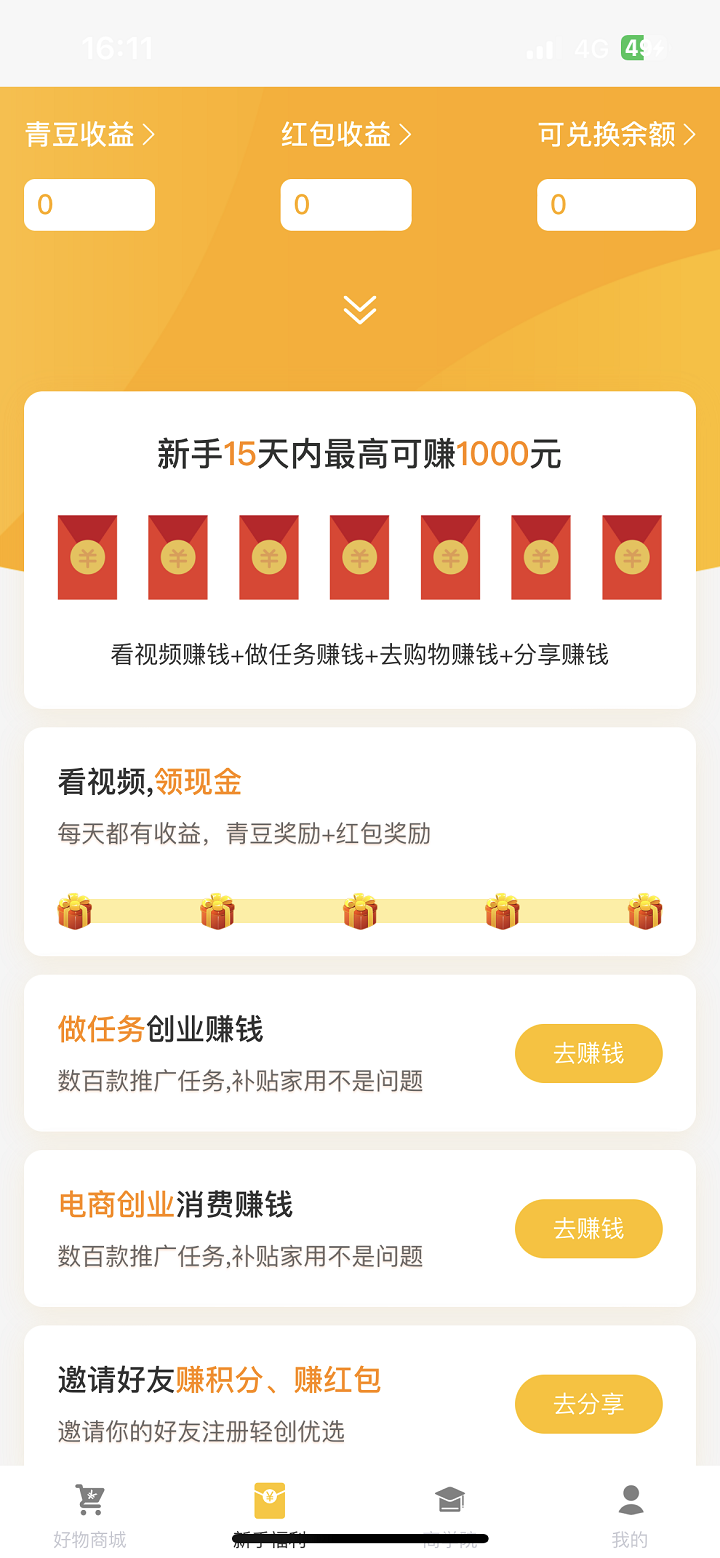Click the last red envelope in the row
720x1558 pixels.
631,557
